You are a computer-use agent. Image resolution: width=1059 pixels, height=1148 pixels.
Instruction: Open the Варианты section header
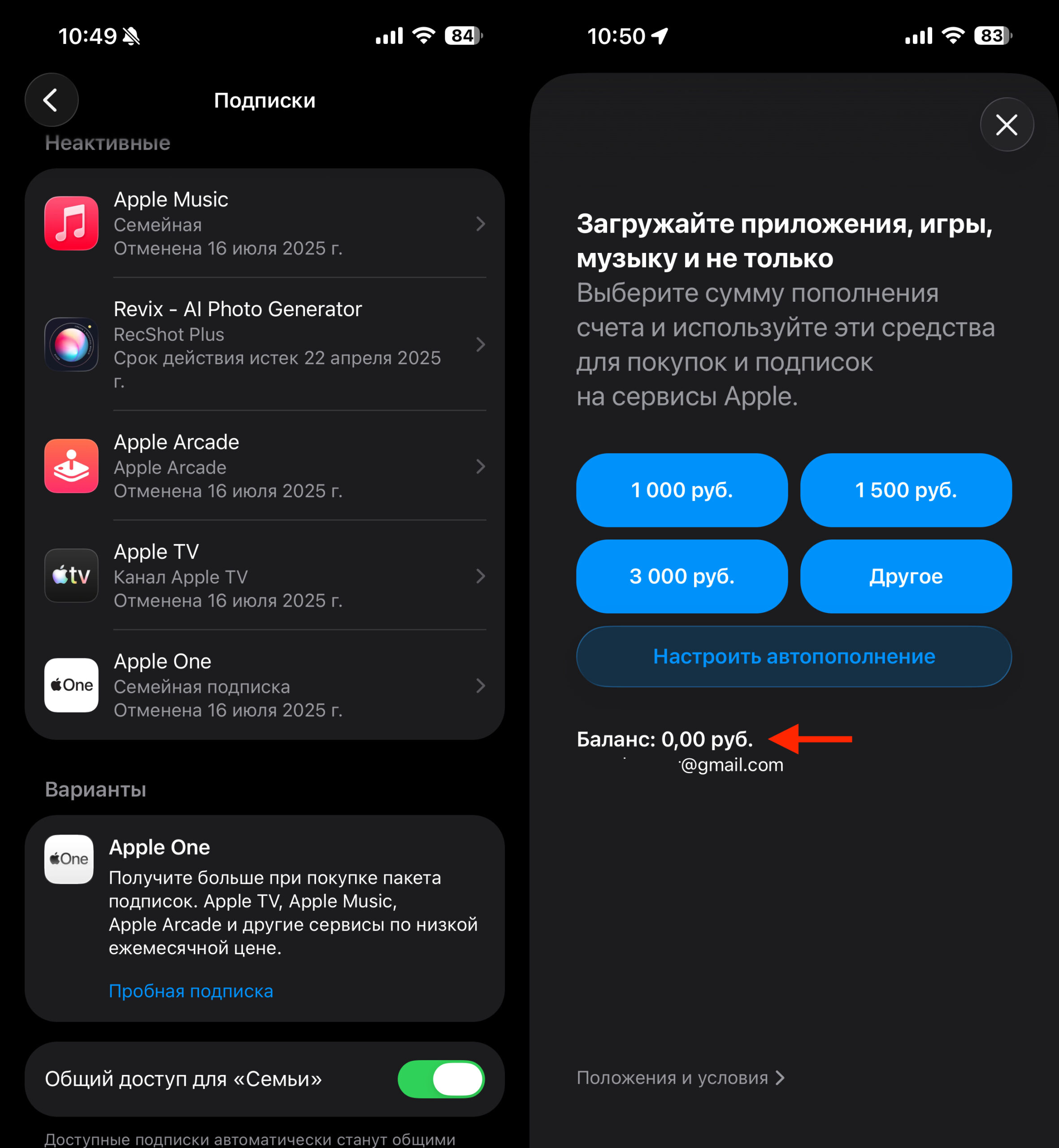(95, 789)
